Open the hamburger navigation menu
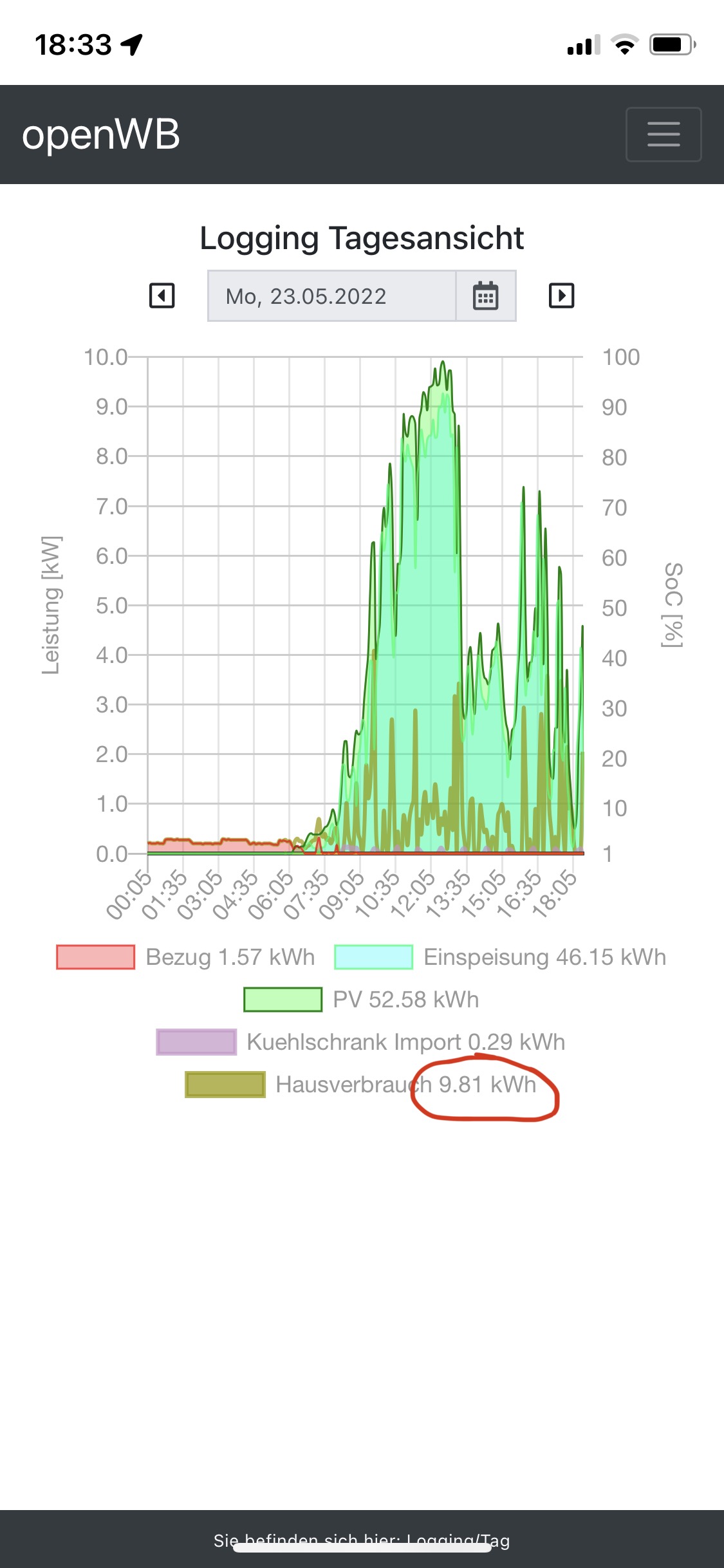Viewport: 724px width, 1568px height. [x=663, y=134]
